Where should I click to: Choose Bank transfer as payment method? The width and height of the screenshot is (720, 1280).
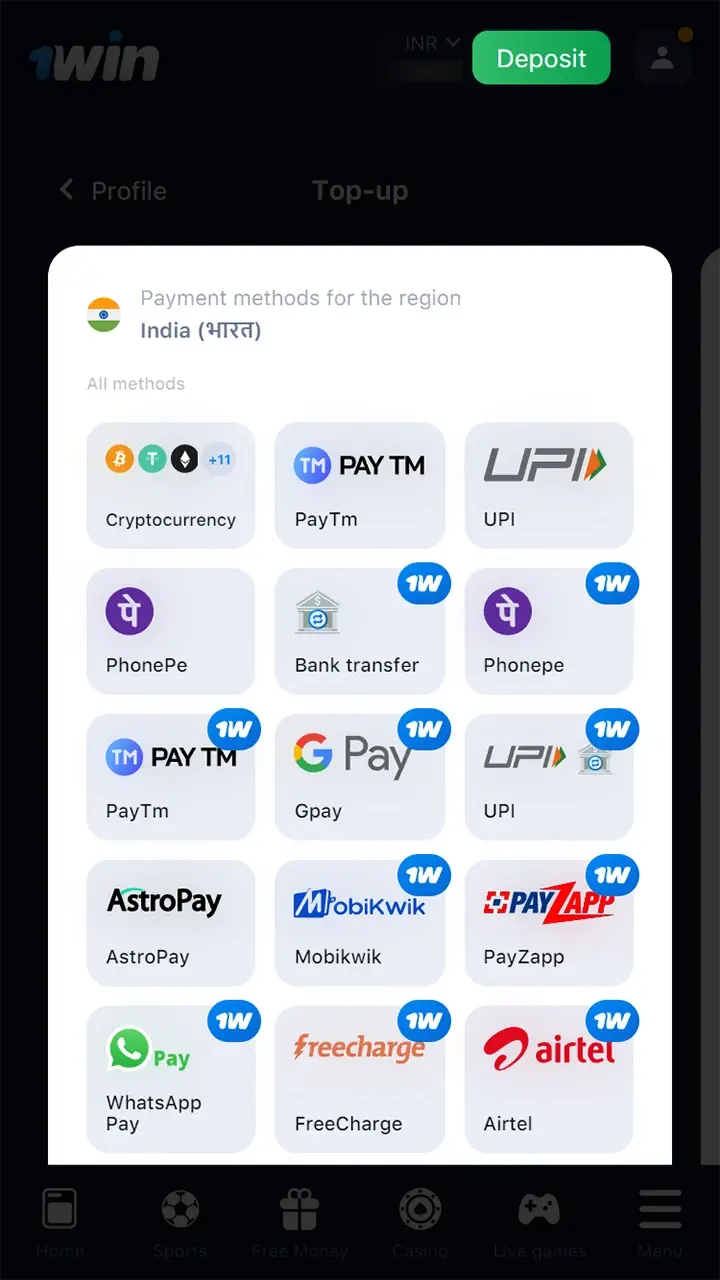click(x=359, y=631)
